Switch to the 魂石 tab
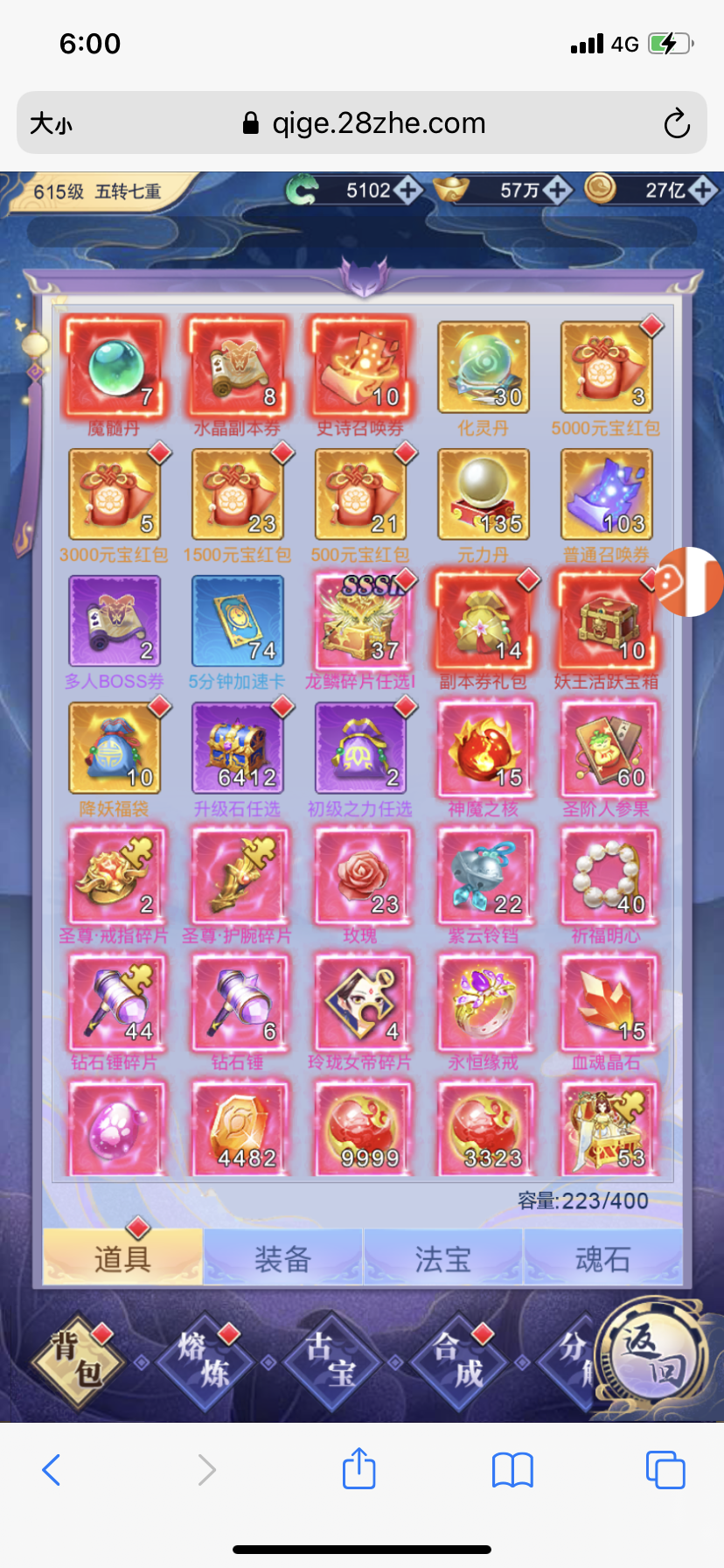The image size is (724, 1568). [x=602, y=1258]
